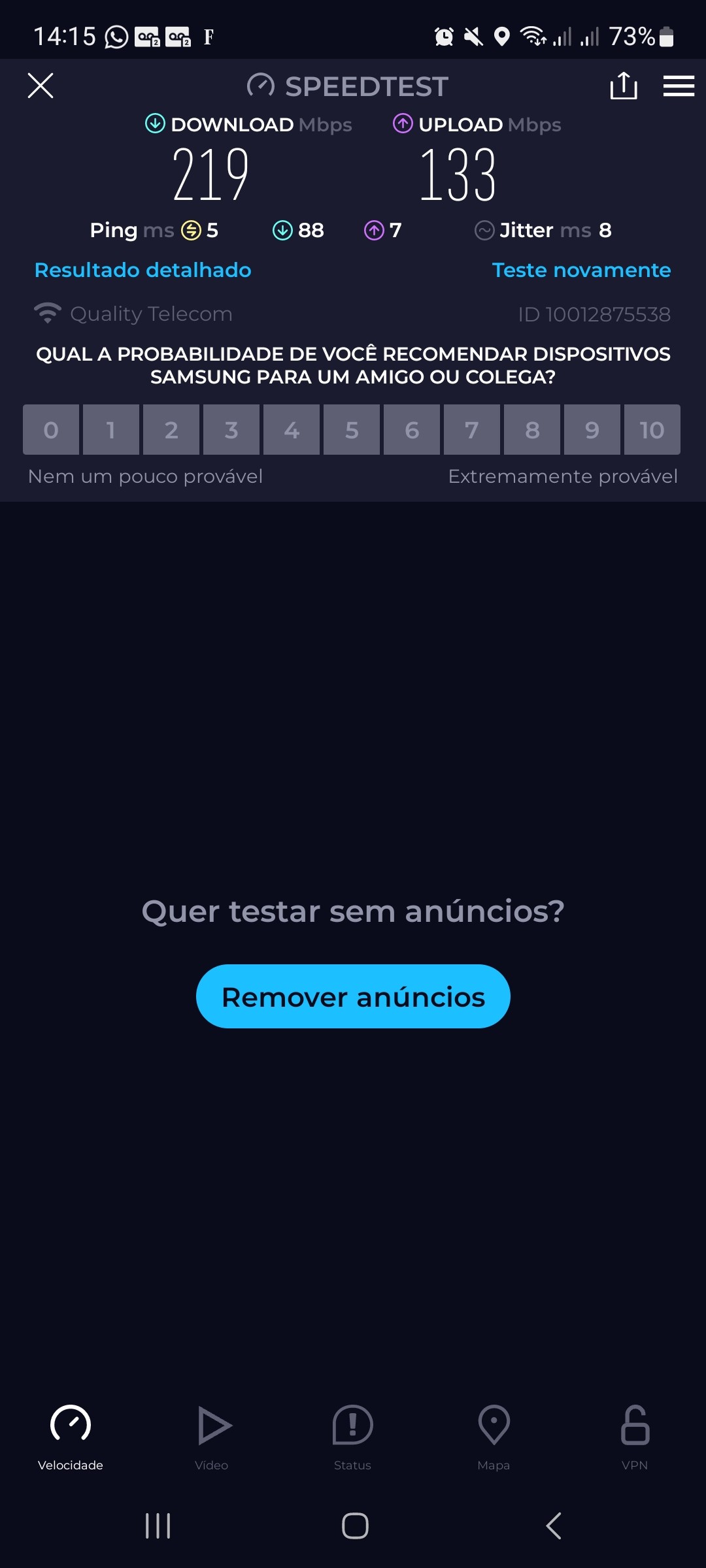Image resolution: width=706 pixels, height=1568 pixels.
Task: Select rating 3 in the survey
Action: (231, 430)
